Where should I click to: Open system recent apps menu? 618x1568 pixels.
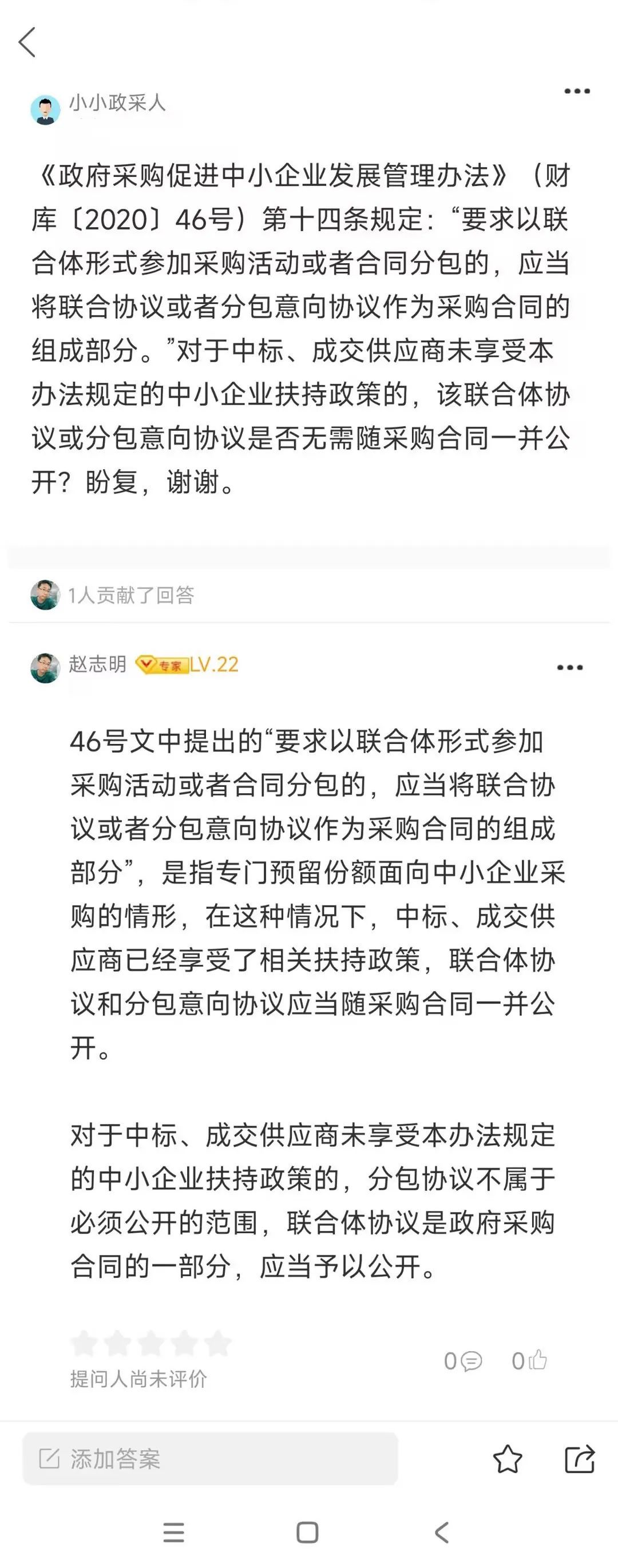[174, 1532]
